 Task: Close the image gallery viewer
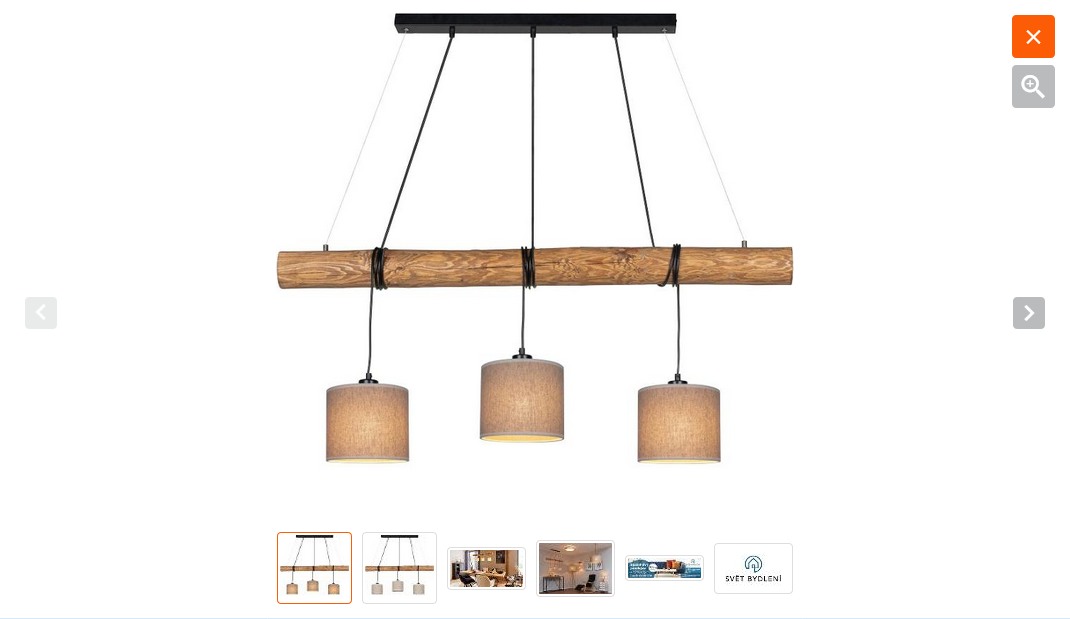(1033, 37)
